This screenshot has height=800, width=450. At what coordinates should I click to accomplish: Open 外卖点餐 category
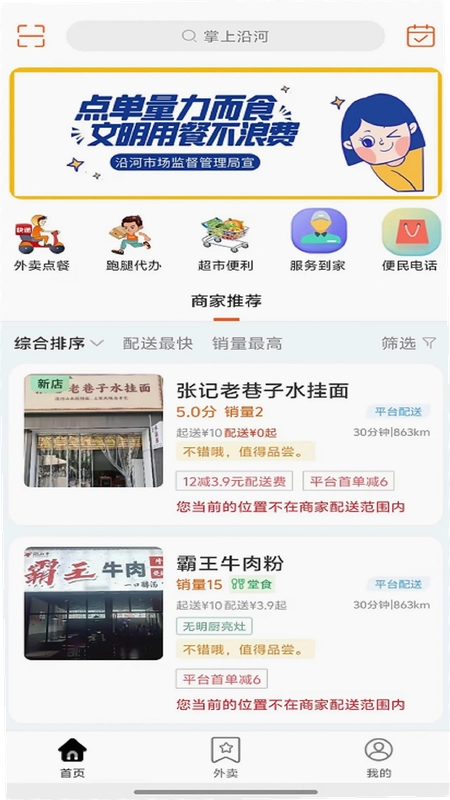(x=41, y=243)
